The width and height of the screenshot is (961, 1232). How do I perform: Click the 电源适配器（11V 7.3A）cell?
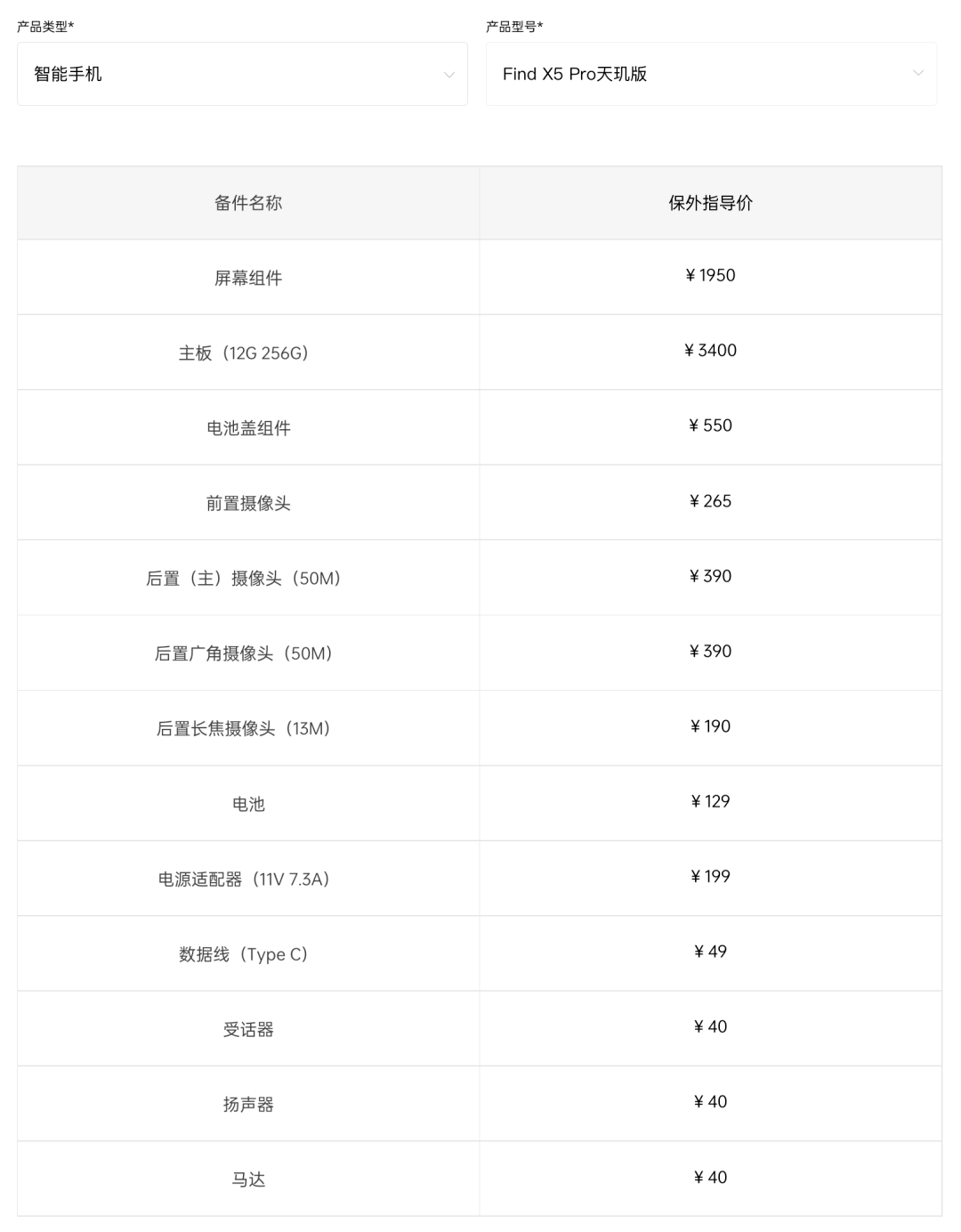point(248,878)
